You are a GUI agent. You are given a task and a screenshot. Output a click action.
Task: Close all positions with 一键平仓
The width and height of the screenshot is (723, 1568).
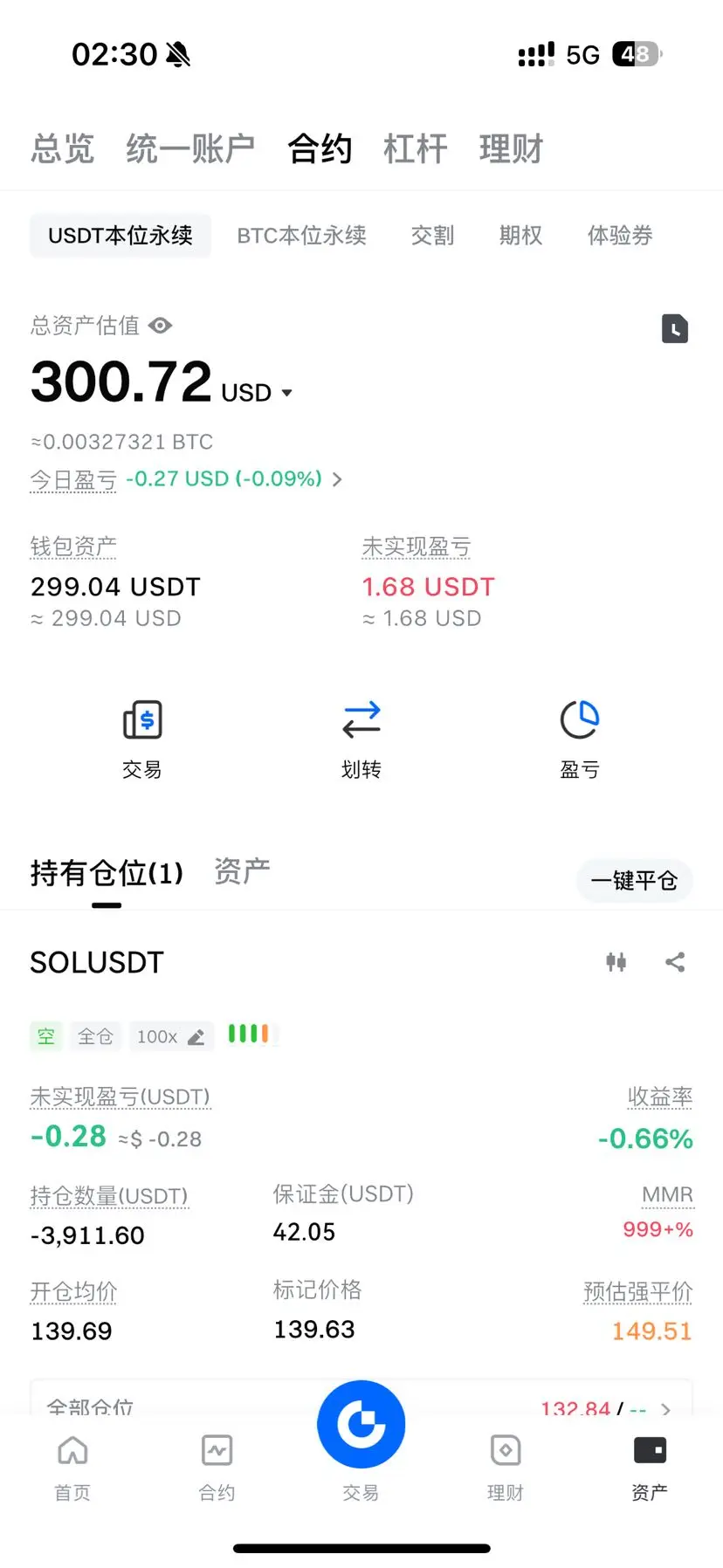(x=634, y=880)
